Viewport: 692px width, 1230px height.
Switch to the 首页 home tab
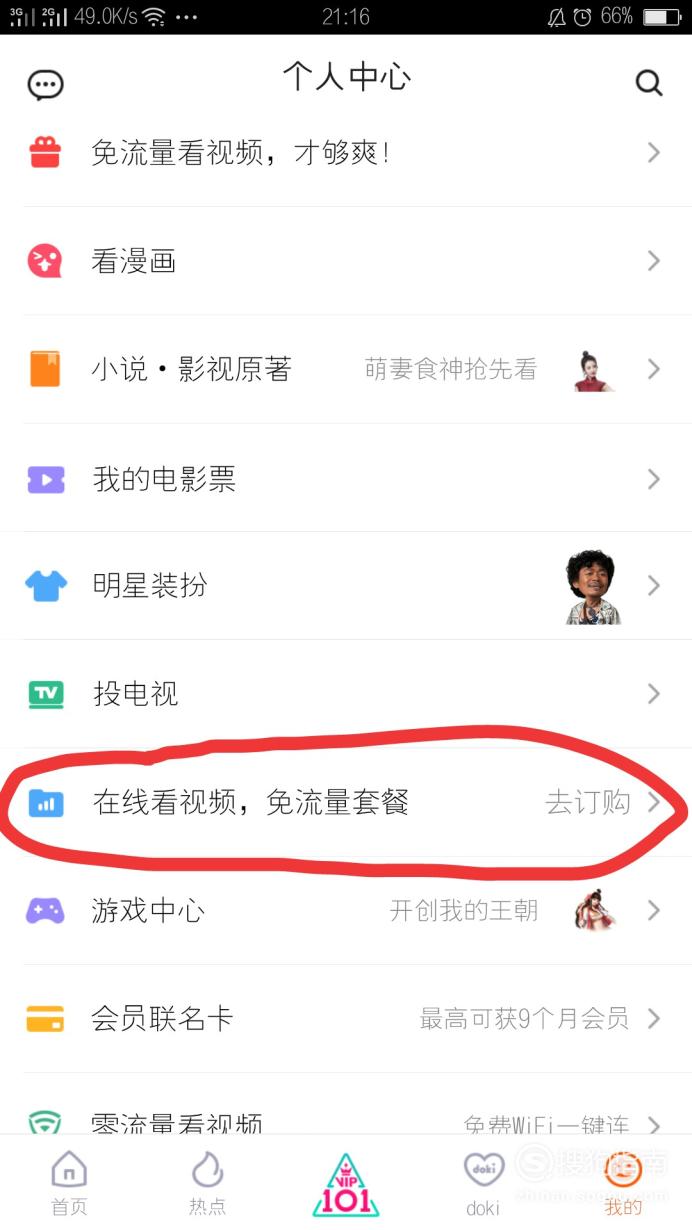pyautogui.click(x=69, y=1182)
